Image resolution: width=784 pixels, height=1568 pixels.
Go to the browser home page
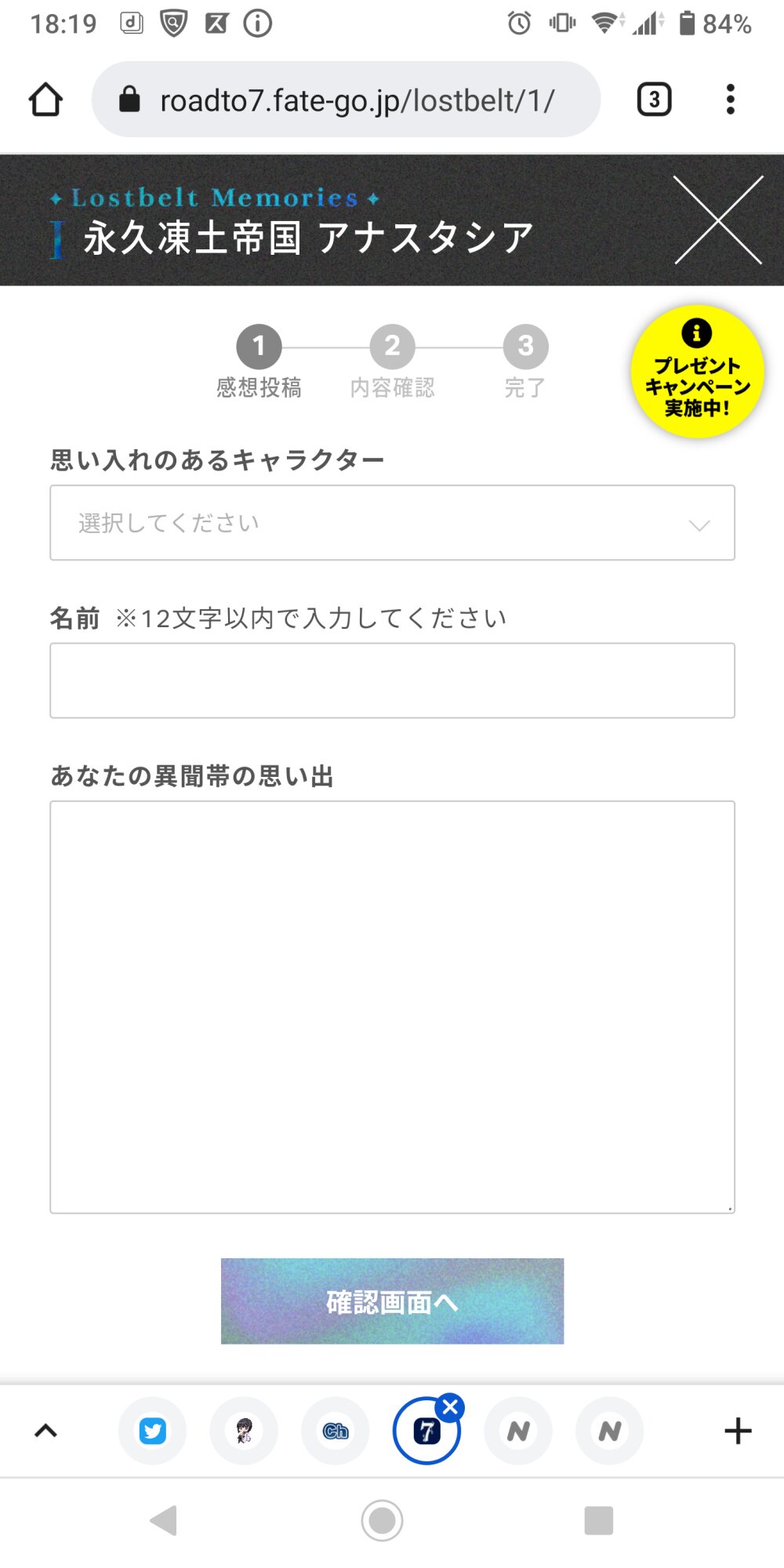tap(45, 100)
